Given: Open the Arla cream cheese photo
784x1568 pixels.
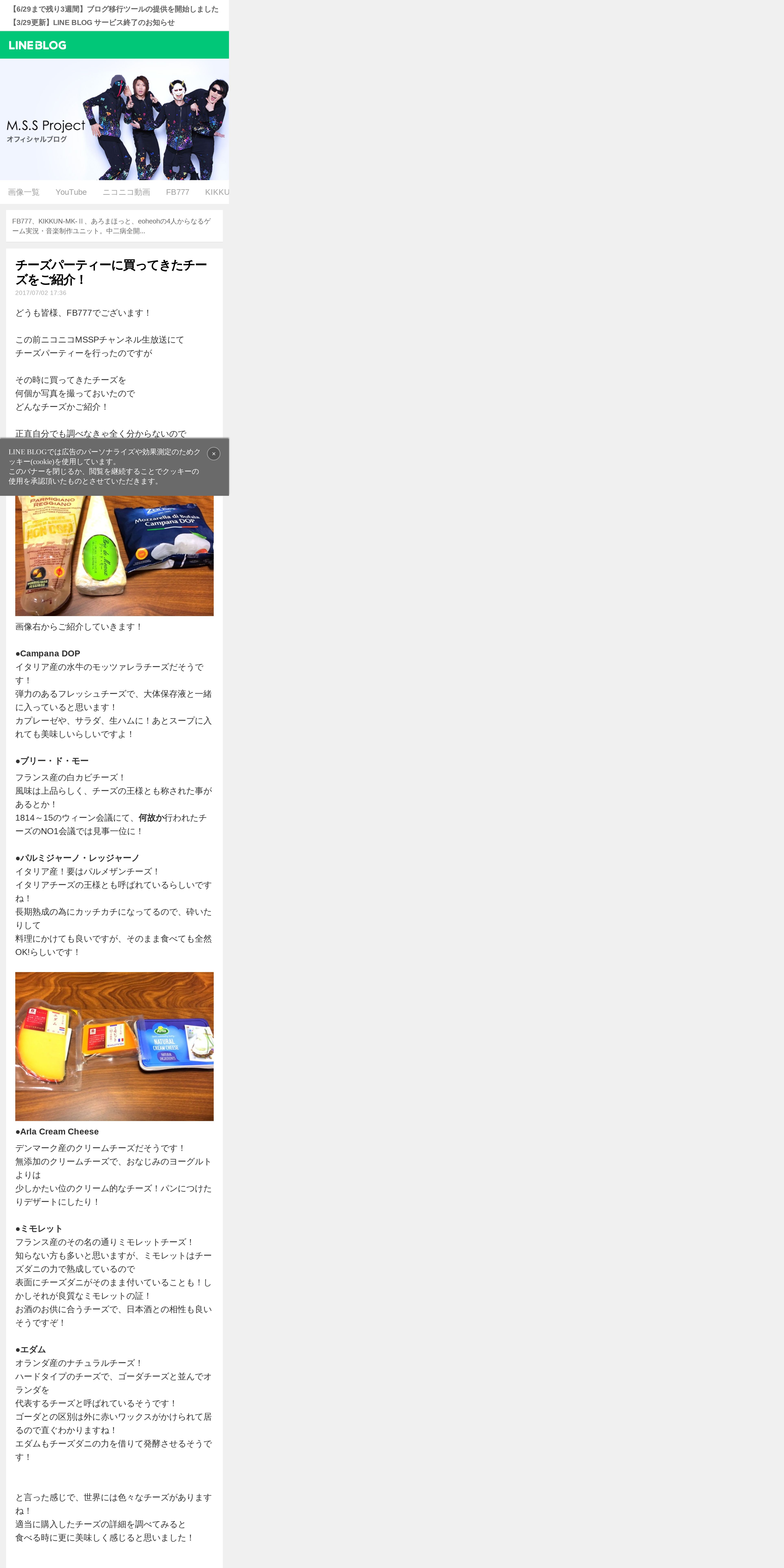Looking at the screenshot, I should 114,1046.
